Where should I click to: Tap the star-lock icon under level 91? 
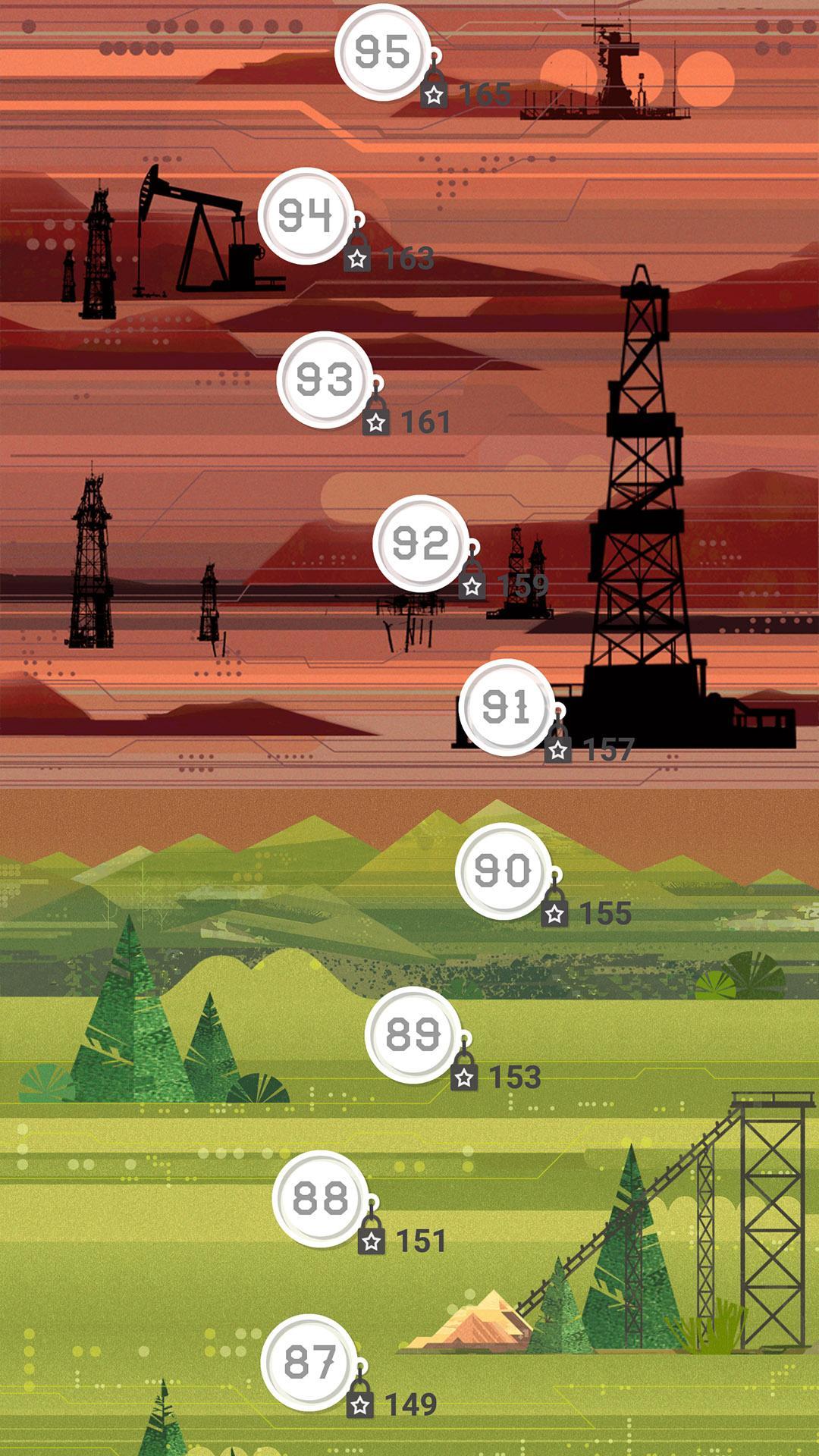tap(559, 749)
